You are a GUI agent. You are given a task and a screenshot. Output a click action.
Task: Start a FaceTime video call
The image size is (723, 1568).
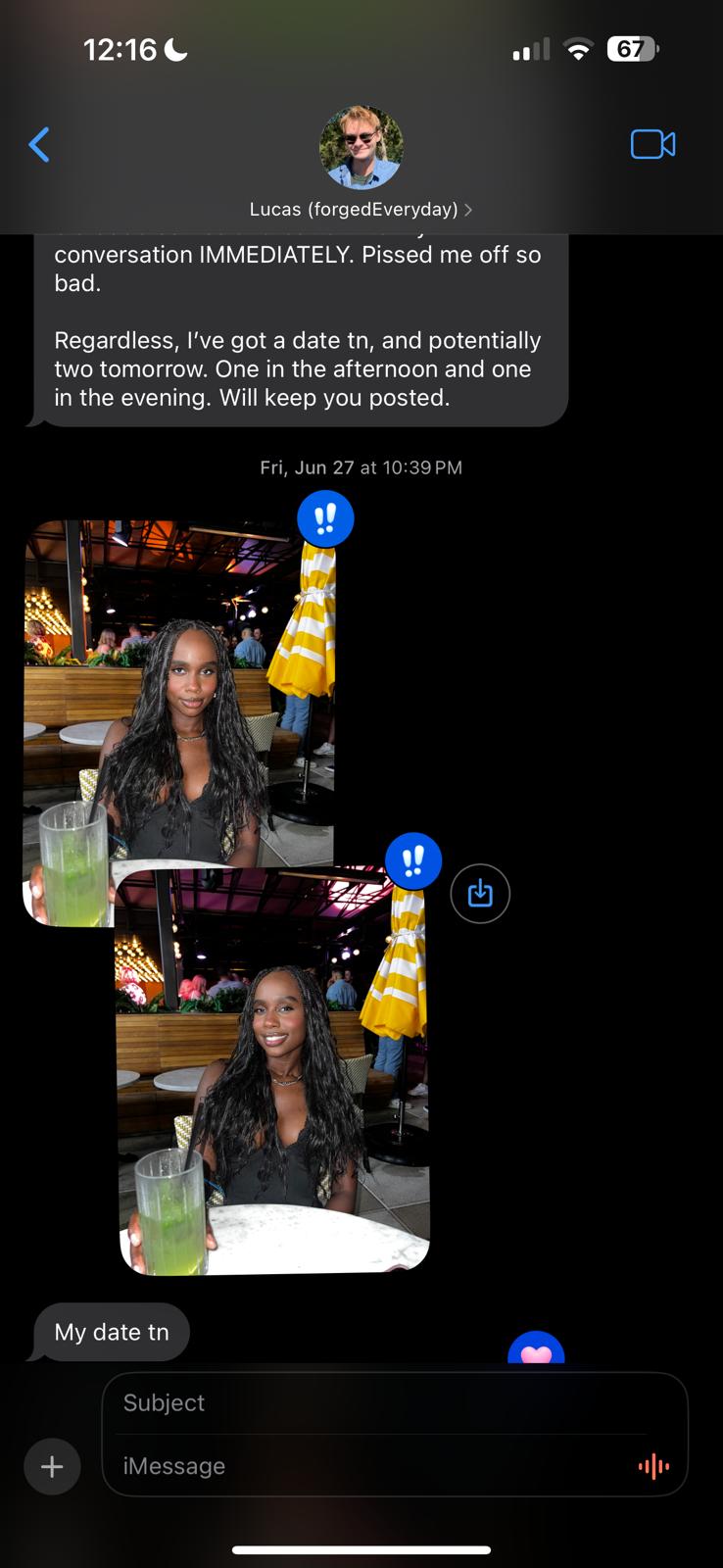pyautogui.click(x=652, y=145)
